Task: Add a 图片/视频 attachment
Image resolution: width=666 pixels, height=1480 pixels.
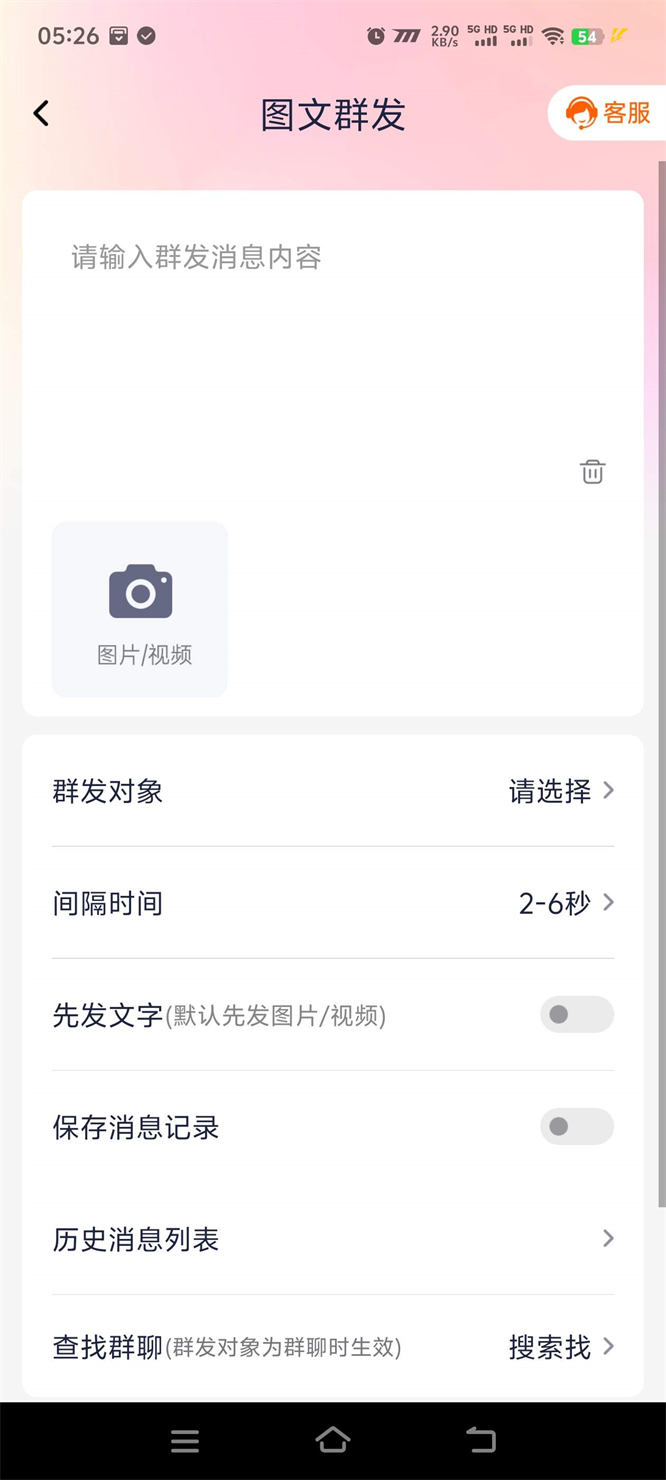Action: coord(140,609)
